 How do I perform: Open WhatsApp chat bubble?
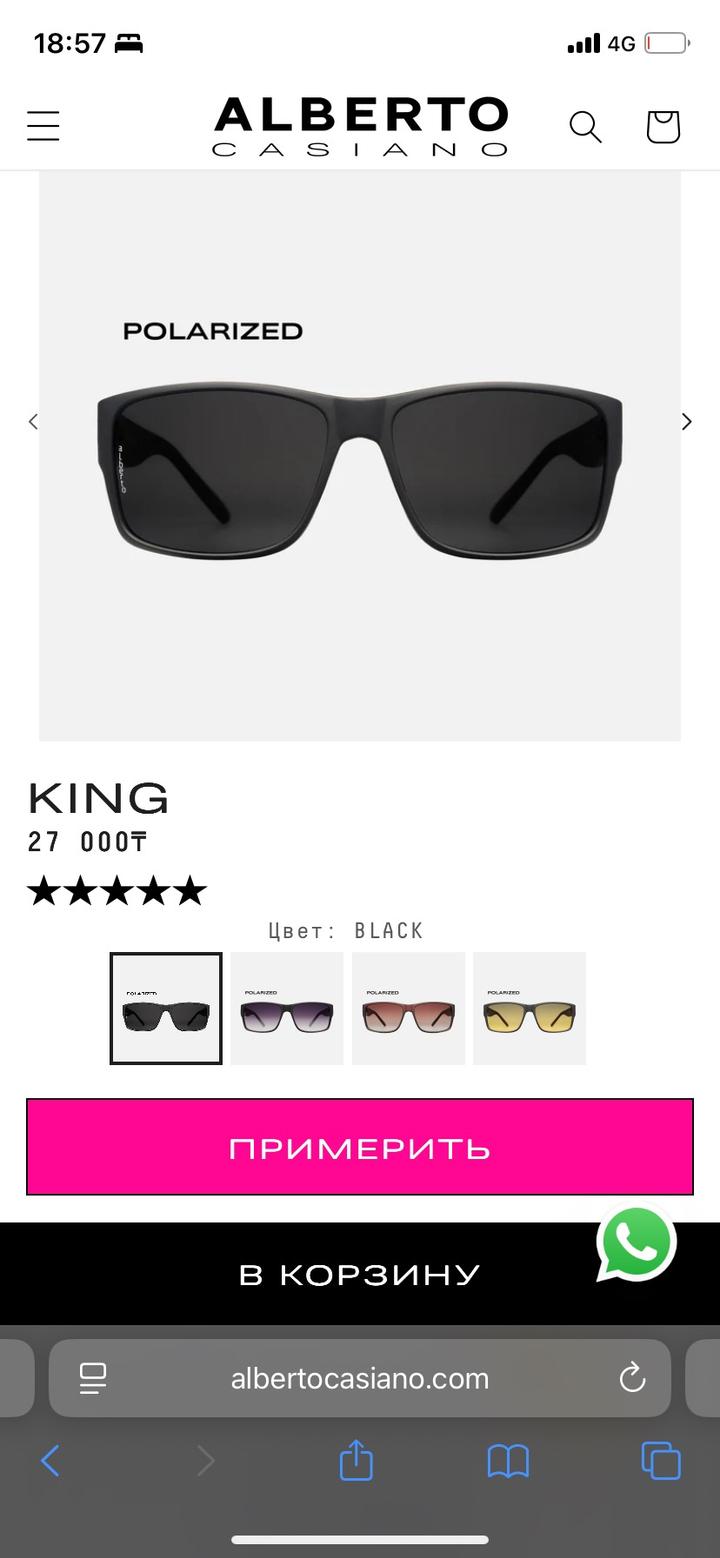[x=636, y=1243]
